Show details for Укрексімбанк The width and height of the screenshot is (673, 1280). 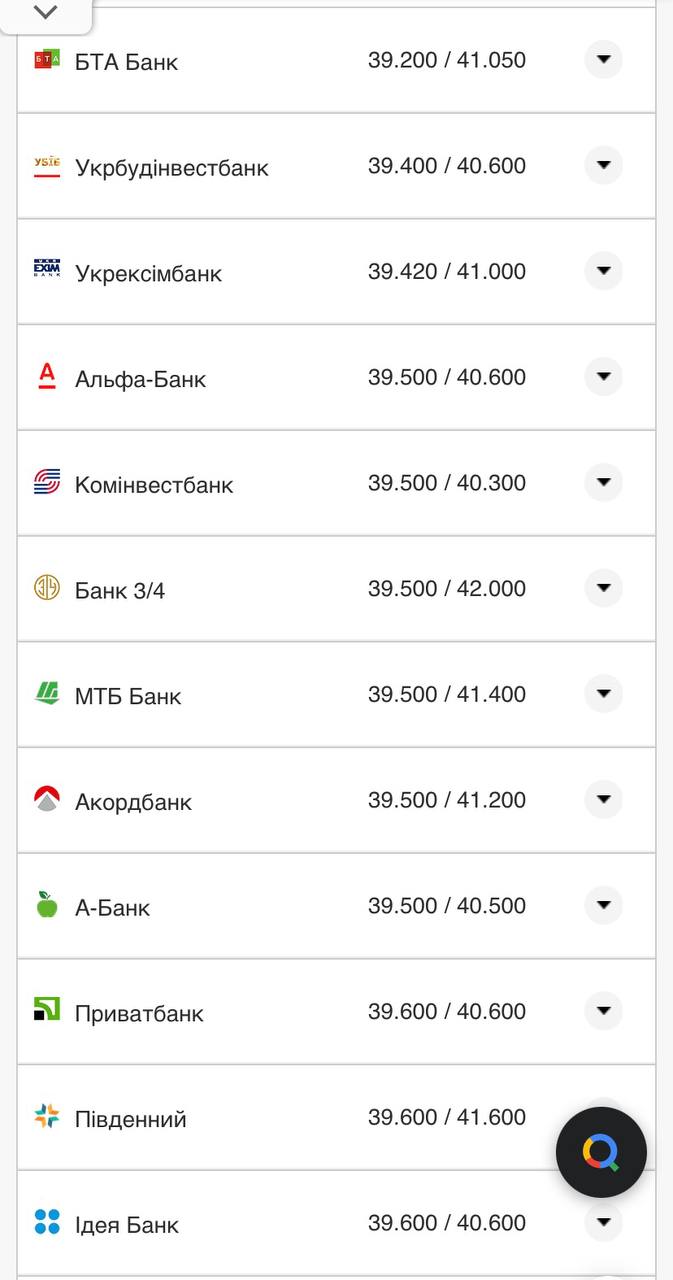click(x=603, y=271)
